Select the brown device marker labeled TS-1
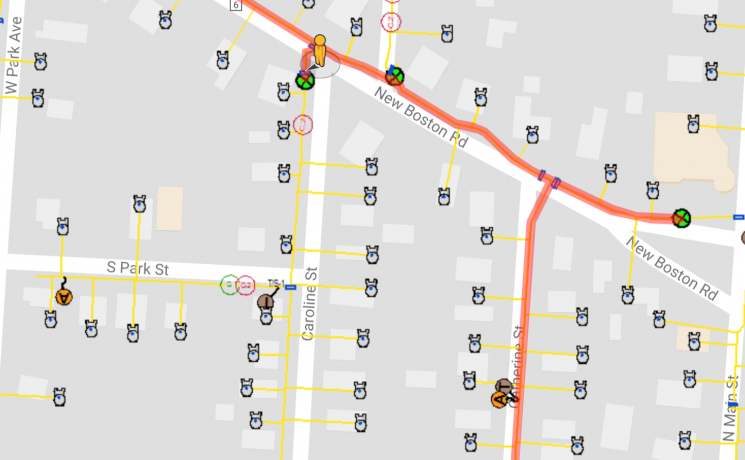 click(265, 301)
